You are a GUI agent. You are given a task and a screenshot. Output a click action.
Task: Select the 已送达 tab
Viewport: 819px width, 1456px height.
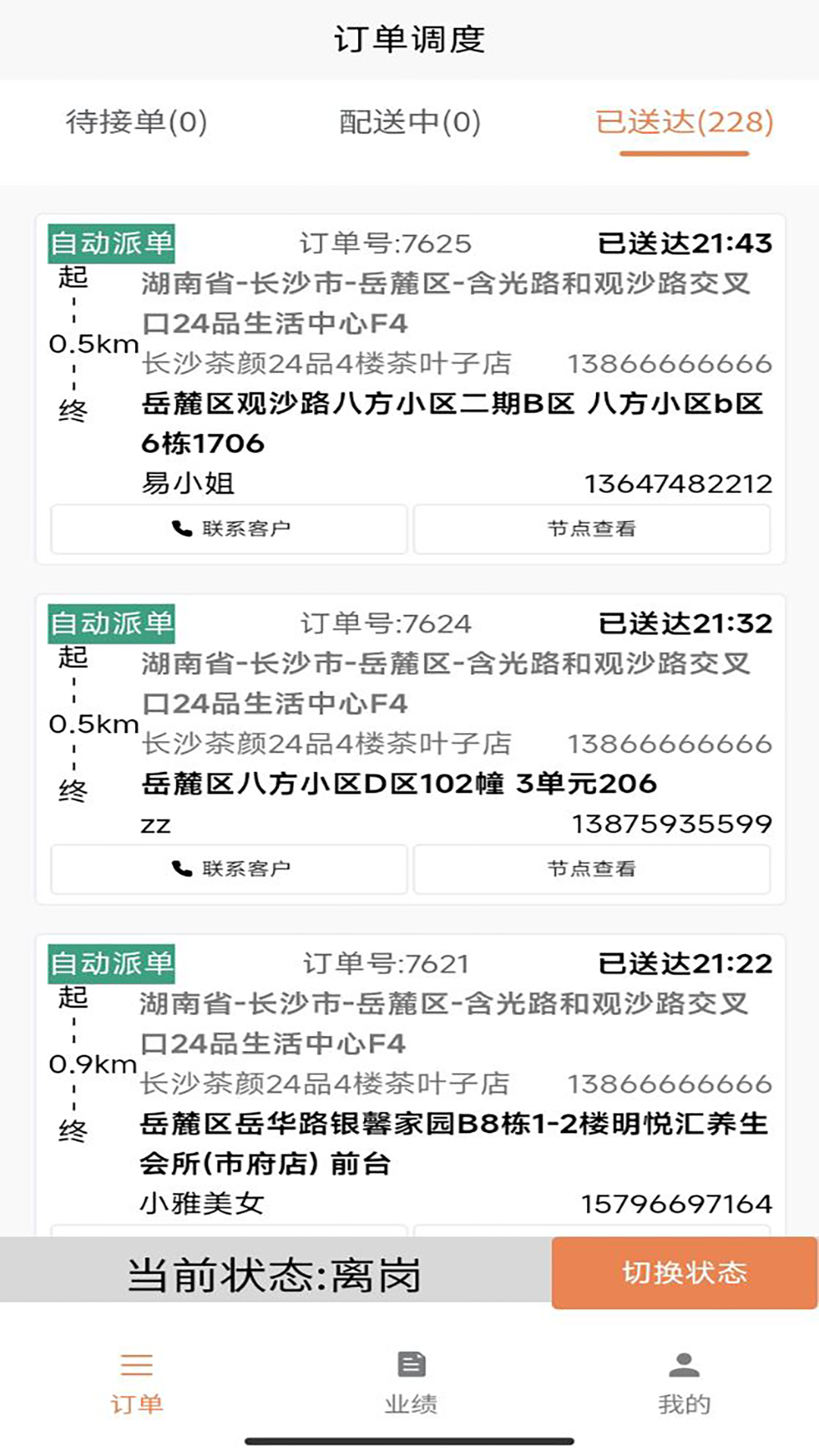(x=684, y=122)
